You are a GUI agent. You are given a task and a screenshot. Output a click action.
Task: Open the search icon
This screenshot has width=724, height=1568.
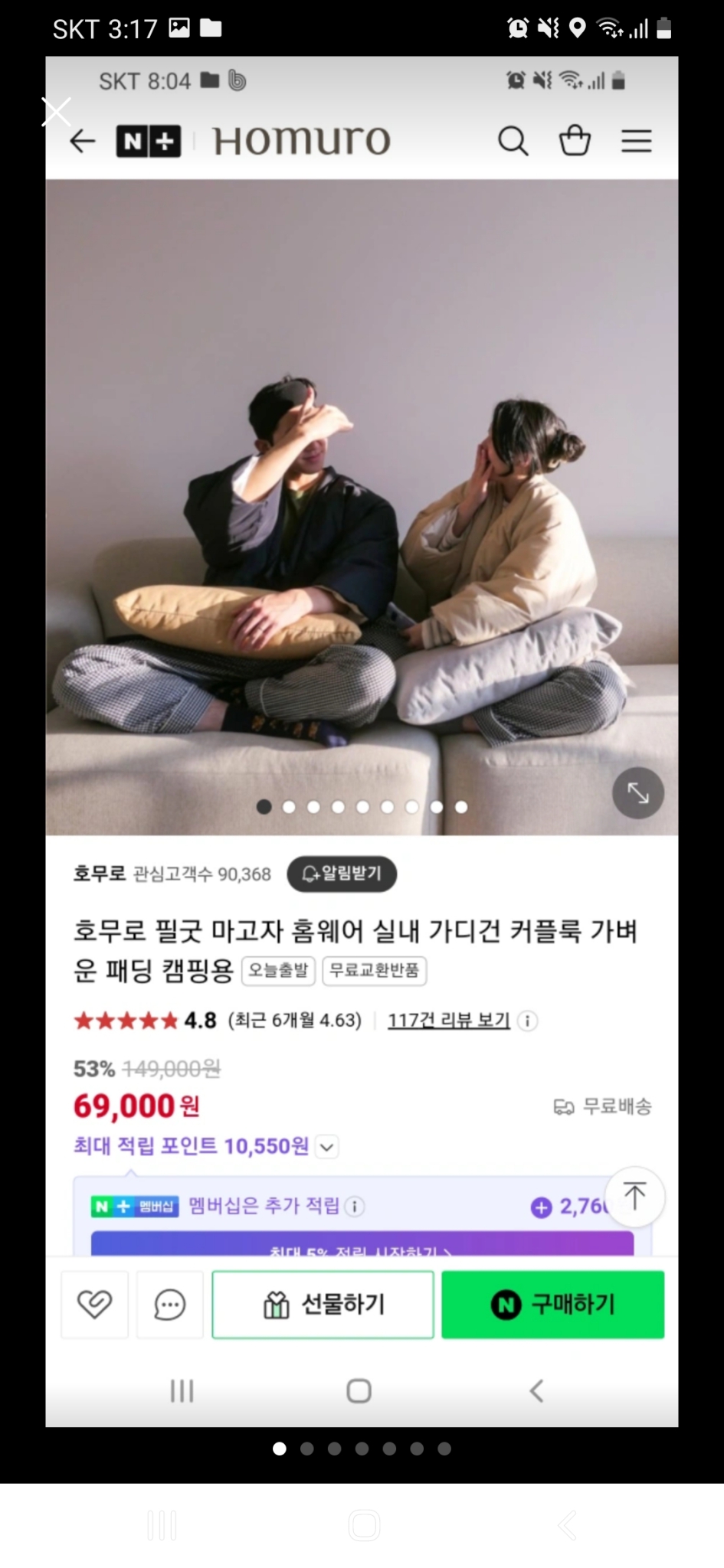coord(513,141)
